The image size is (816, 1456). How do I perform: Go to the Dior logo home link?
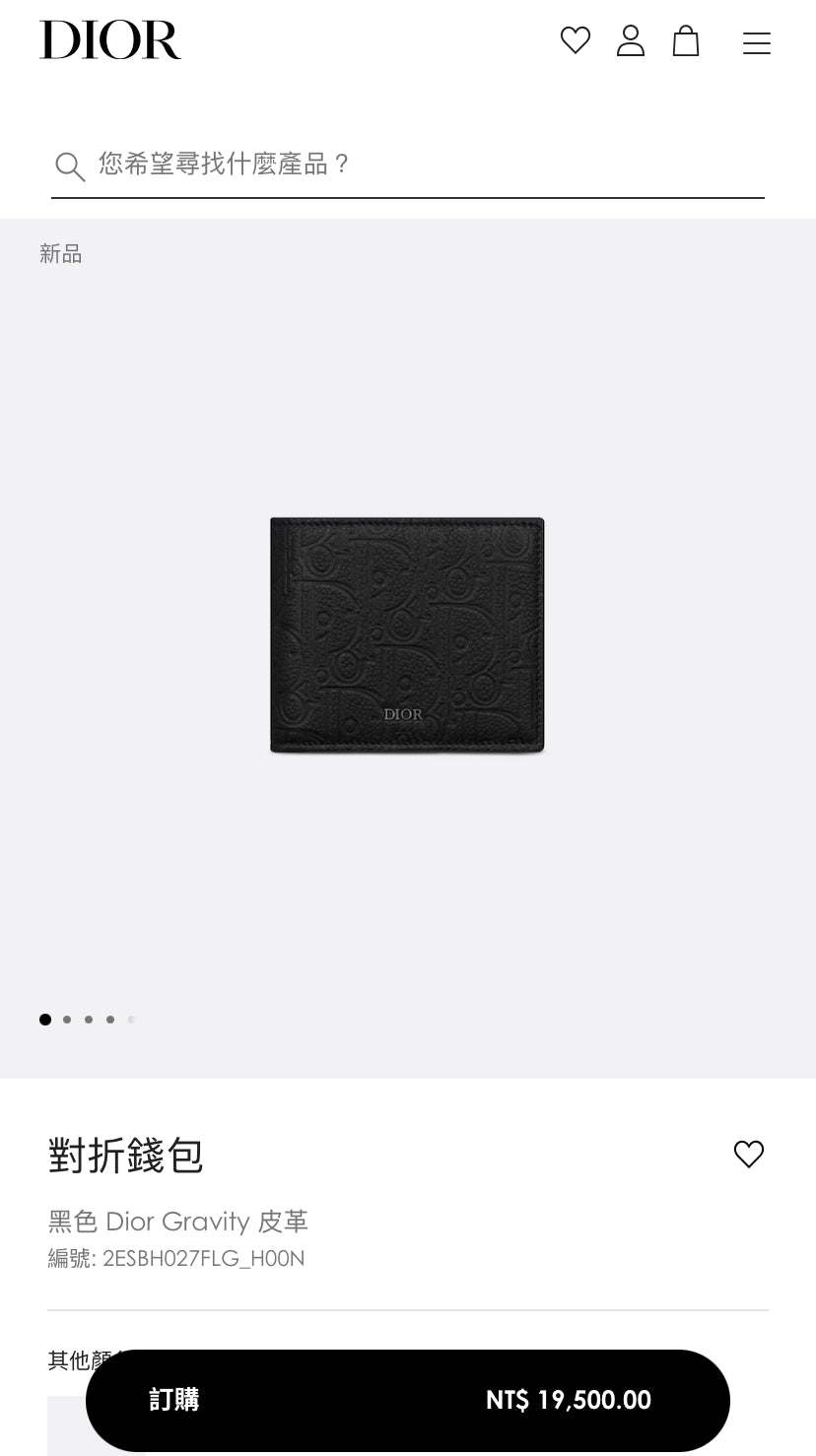(110, 40)
